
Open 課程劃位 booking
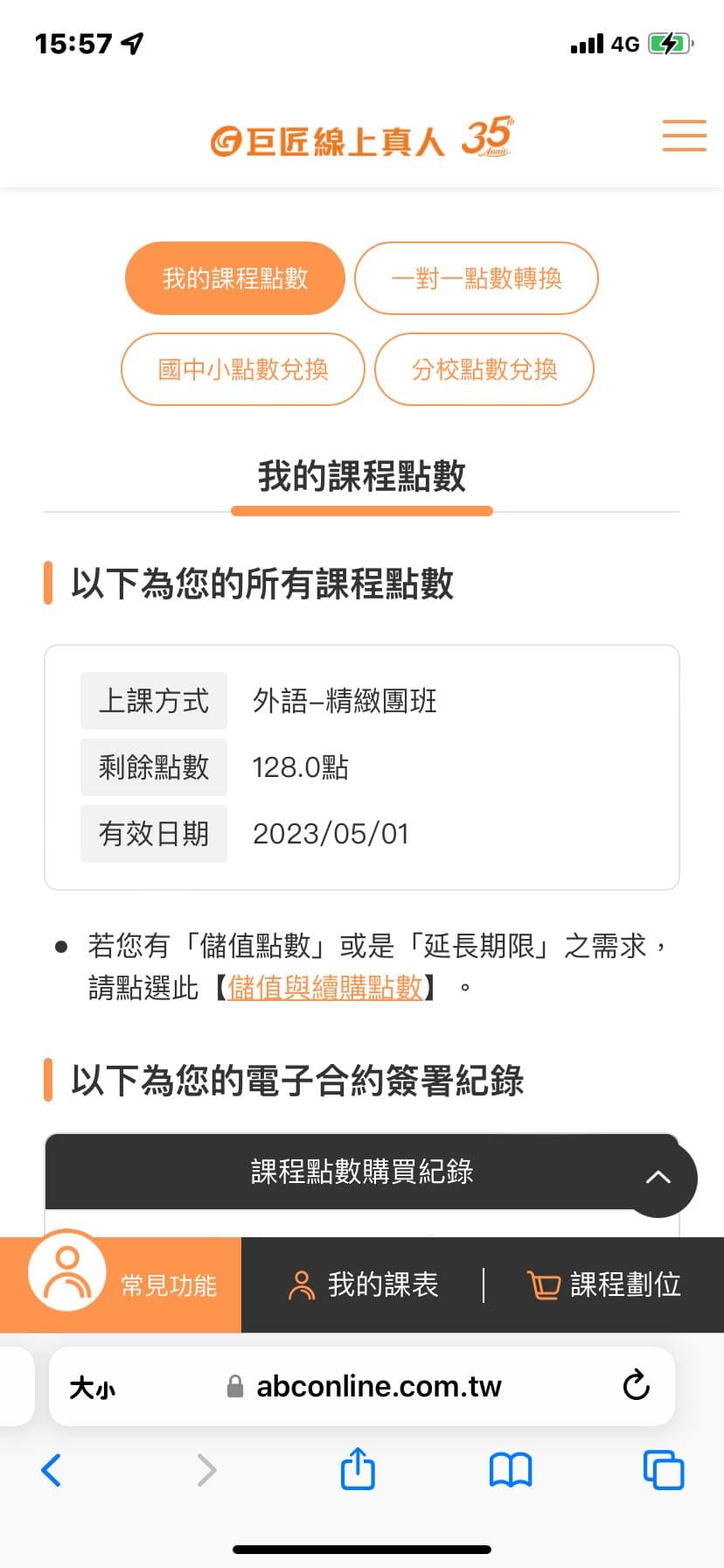click(x=604, y=1284)
